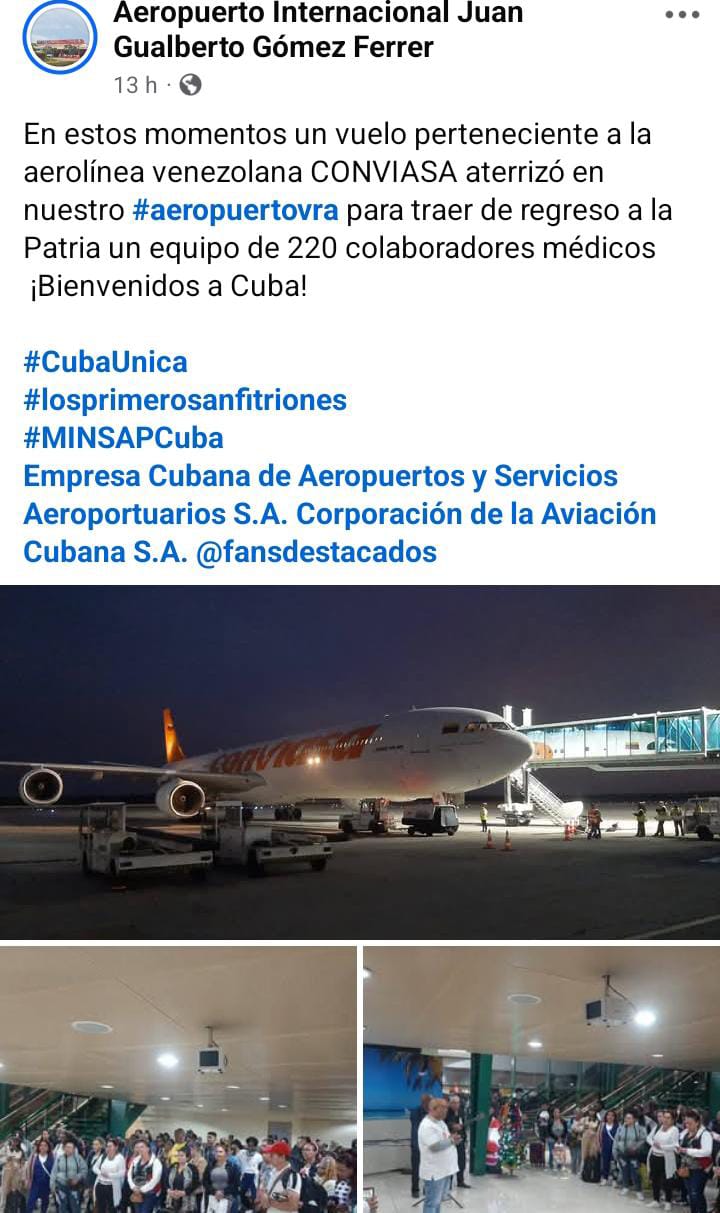Open the #CubaUnica hashtag
720x1213 pixels.
(x=105, y=361)
